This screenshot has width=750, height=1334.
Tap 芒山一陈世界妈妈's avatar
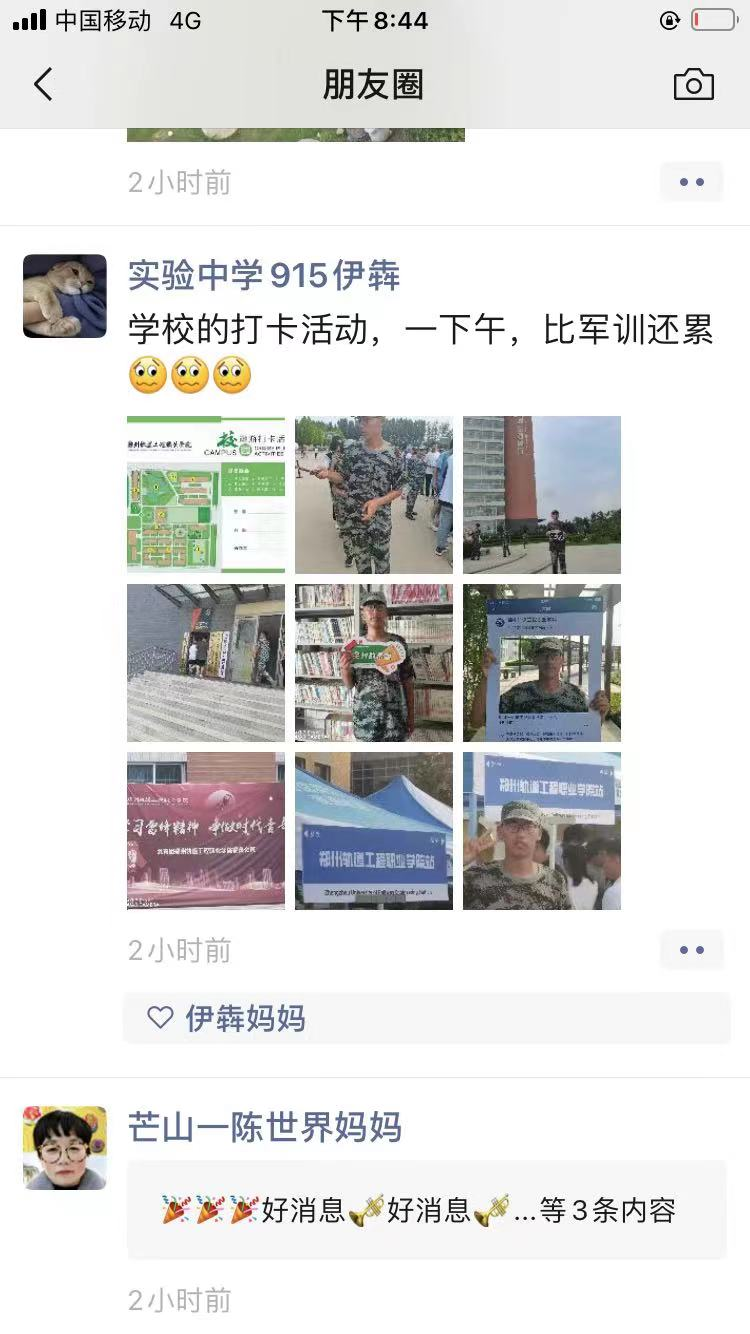click(x=65, y=1148)
